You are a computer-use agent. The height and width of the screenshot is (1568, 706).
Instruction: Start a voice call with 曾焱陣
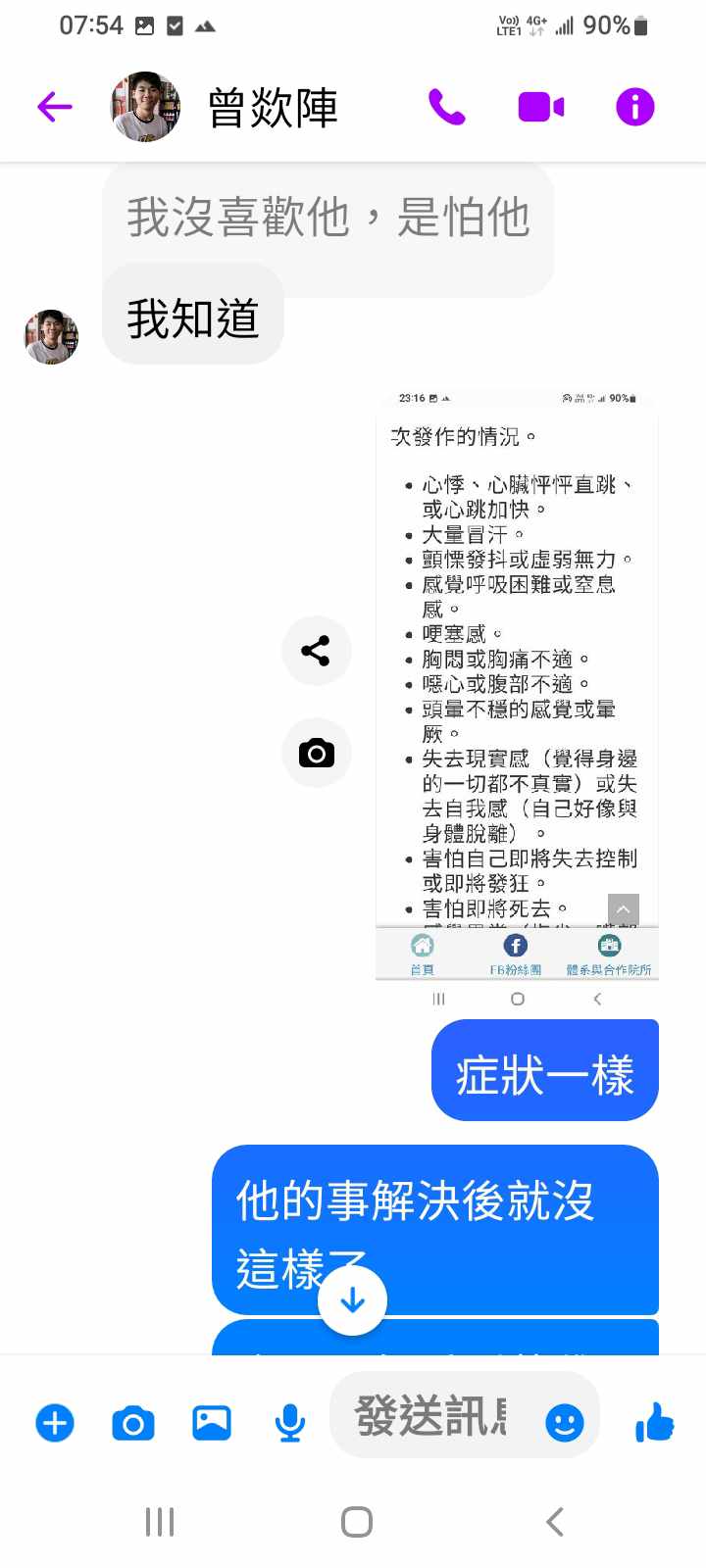446,107
